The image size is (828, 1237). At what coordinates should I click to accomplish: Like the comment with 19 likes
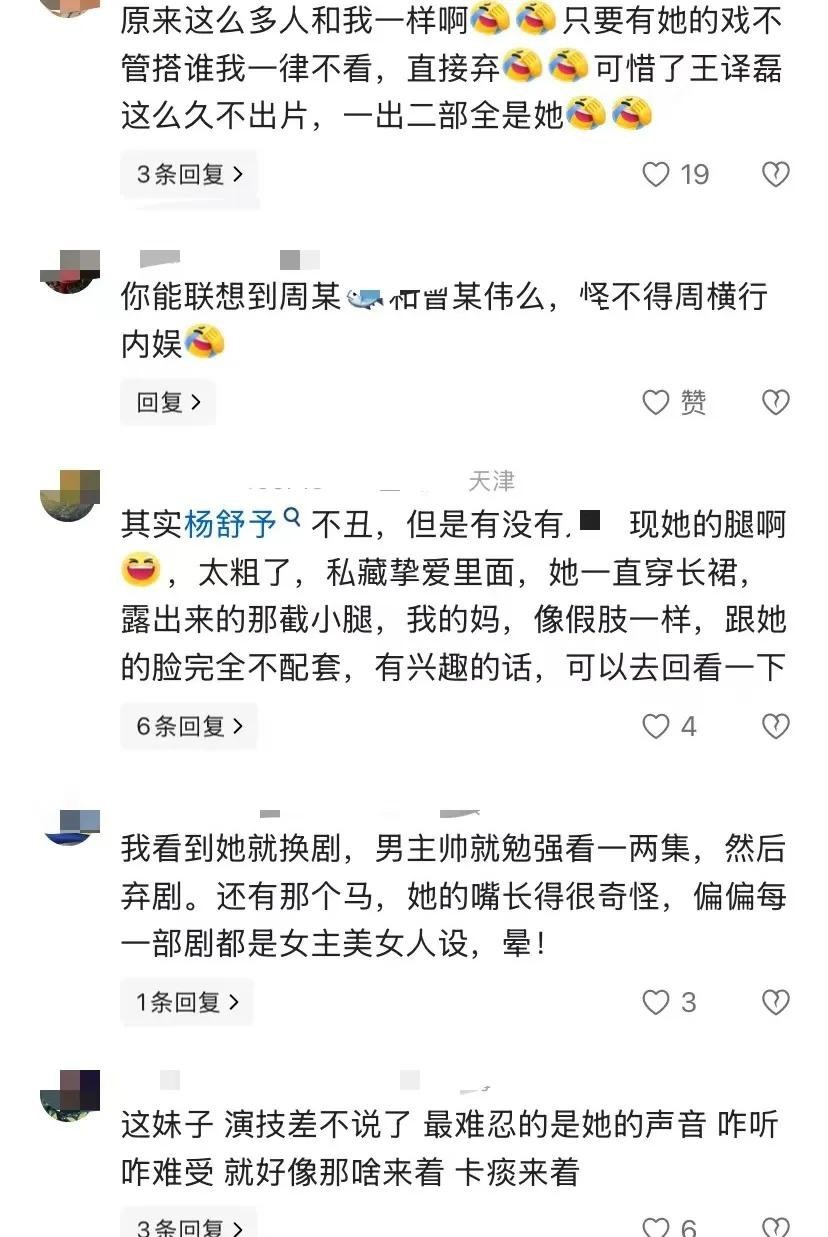[x=656, y=175]
